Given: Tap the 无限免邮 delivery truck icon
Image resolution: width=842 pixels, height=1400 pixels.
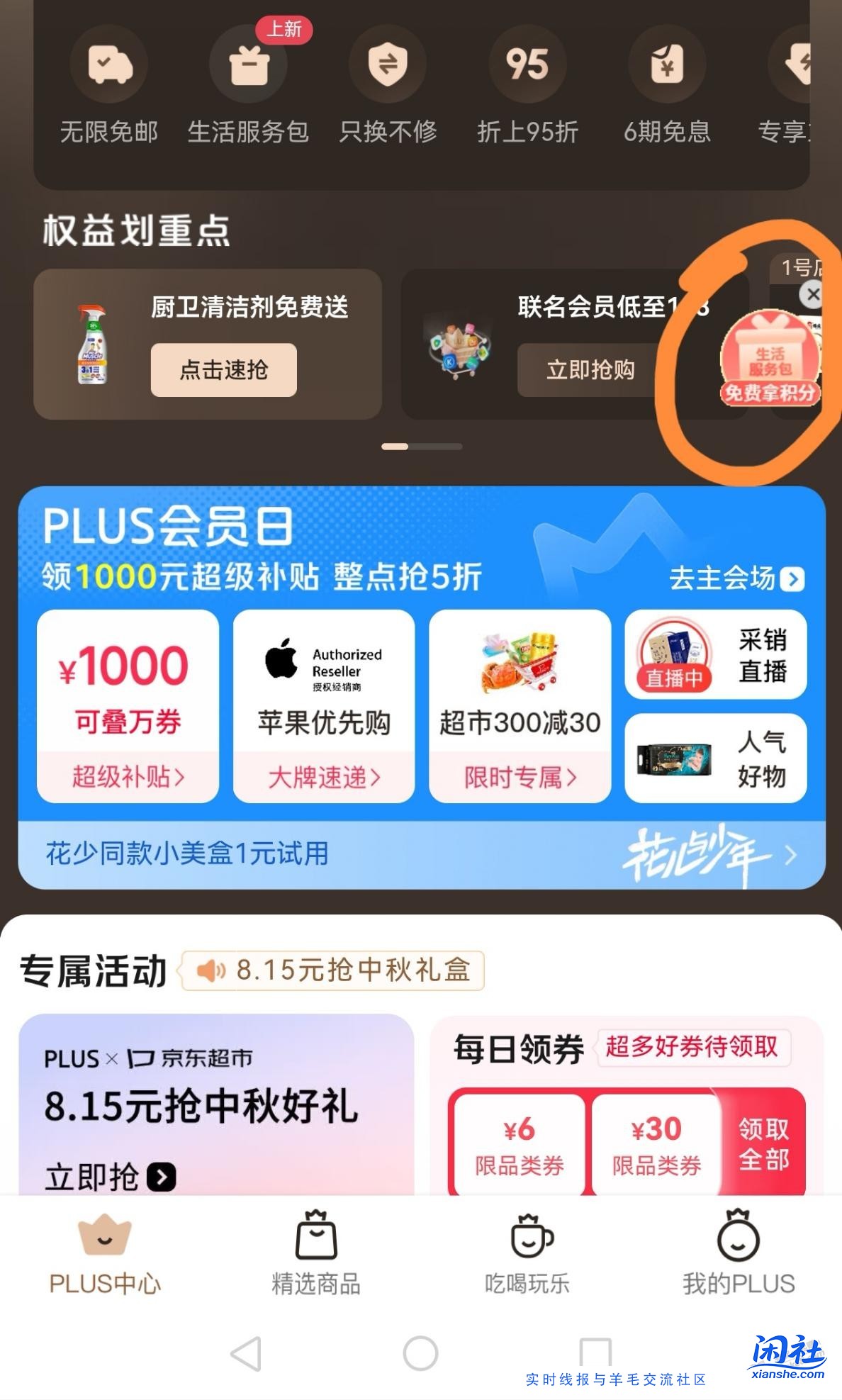Looking at the screenshot, I should tap(108, 64).
